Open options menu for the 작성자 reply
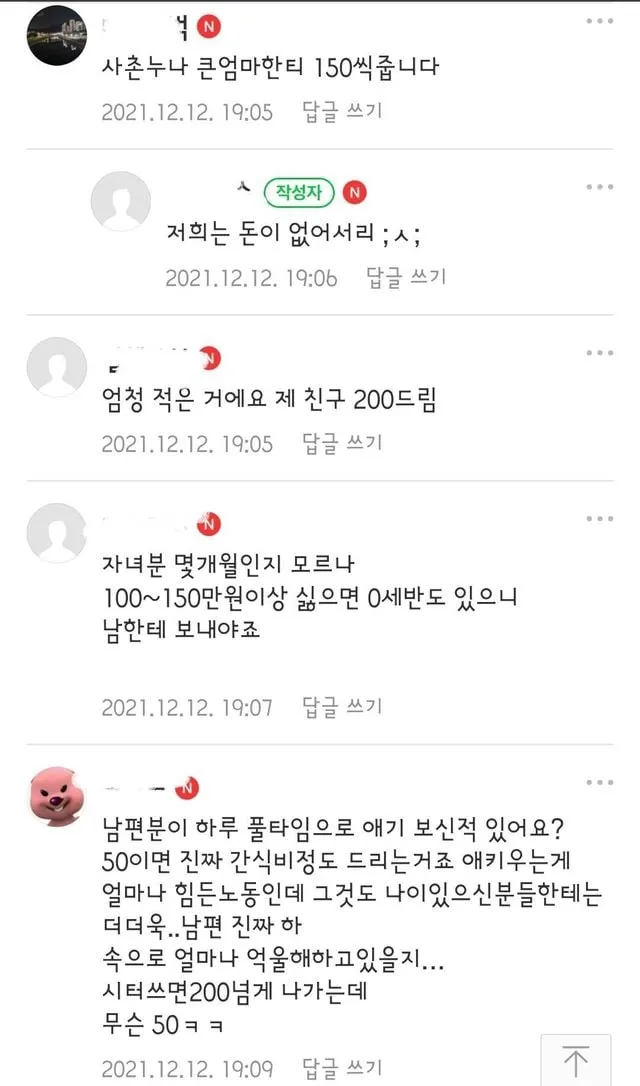640x1086 pixels. (x=599, y=187)
